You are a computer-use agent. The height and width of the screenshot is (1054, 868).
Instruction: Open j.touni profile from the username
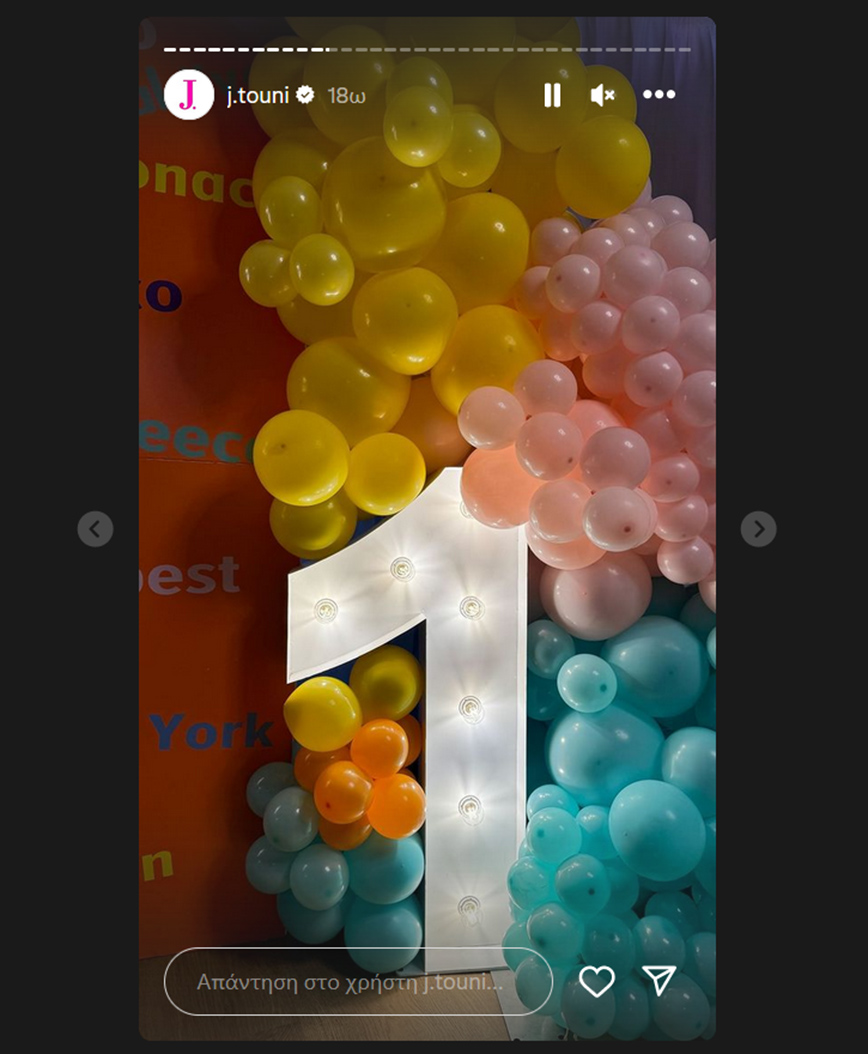257,96
